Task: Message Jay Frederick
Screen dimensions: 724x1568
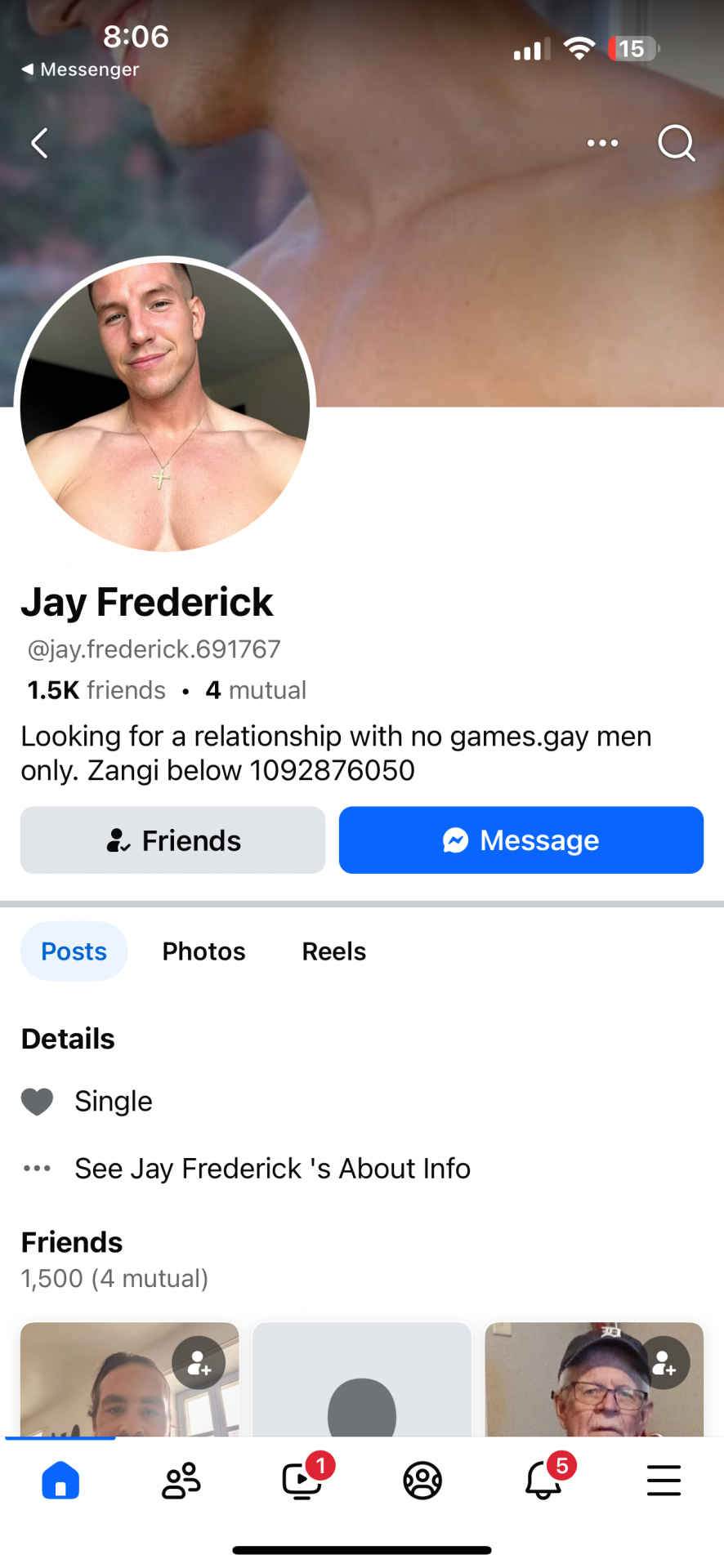Action: click(x=521, y=840)
